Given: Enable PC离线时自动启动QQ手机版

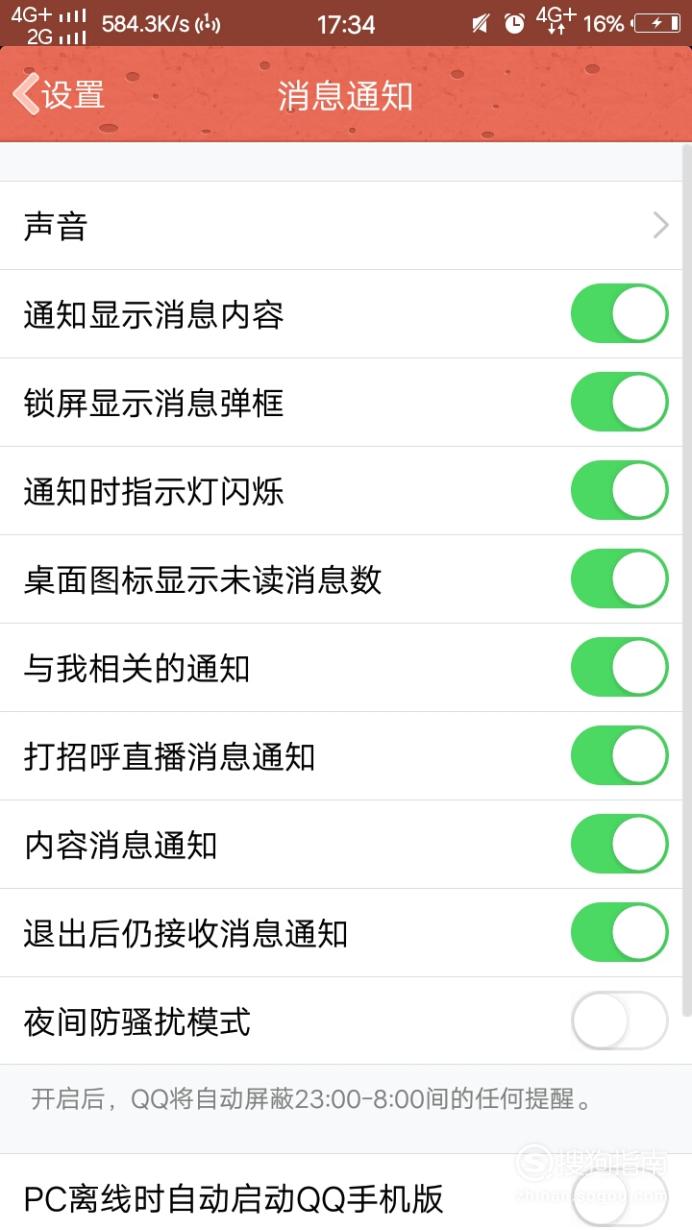Looking at the screenshot, I should tap(619, 1197).
